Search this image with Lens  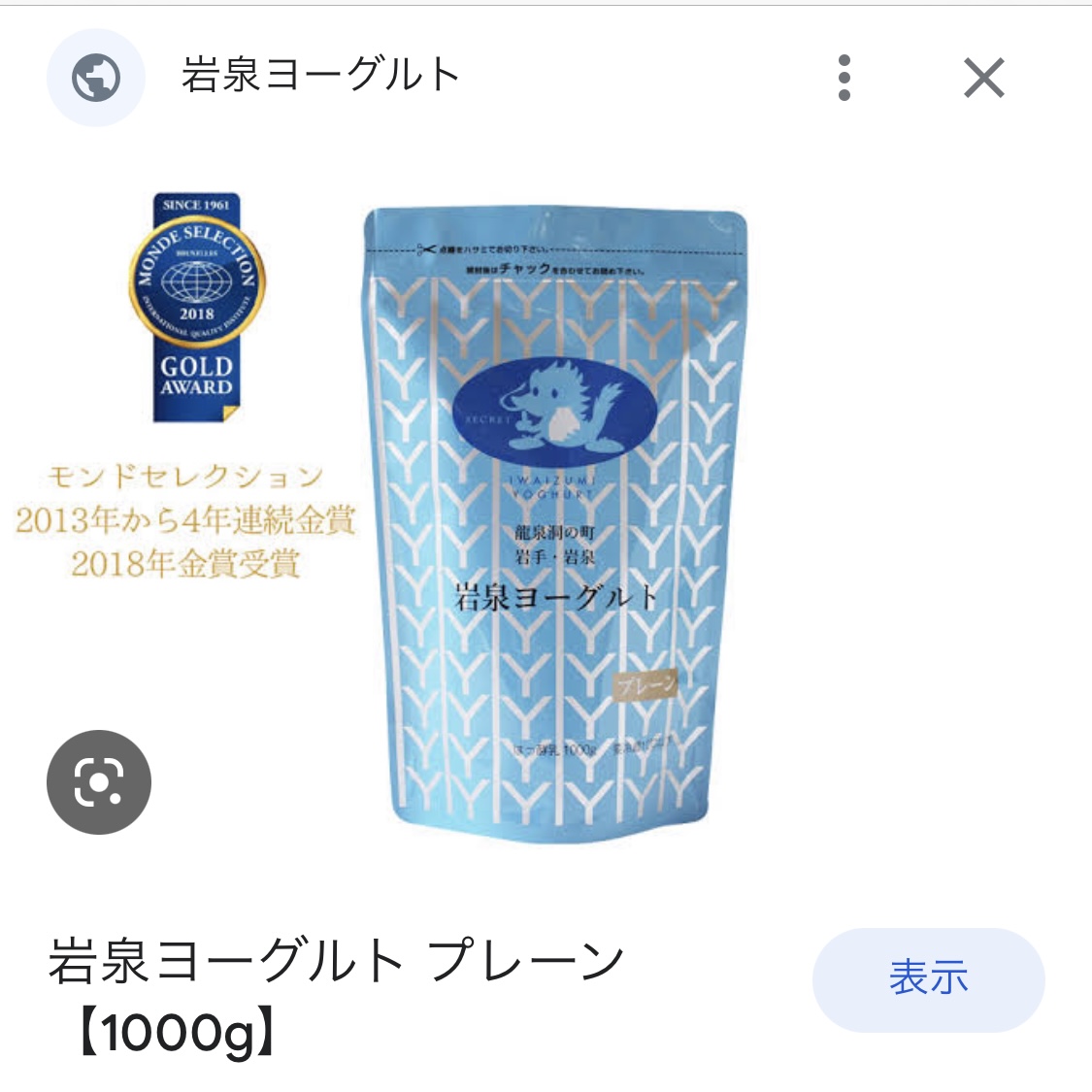[99, 781]
